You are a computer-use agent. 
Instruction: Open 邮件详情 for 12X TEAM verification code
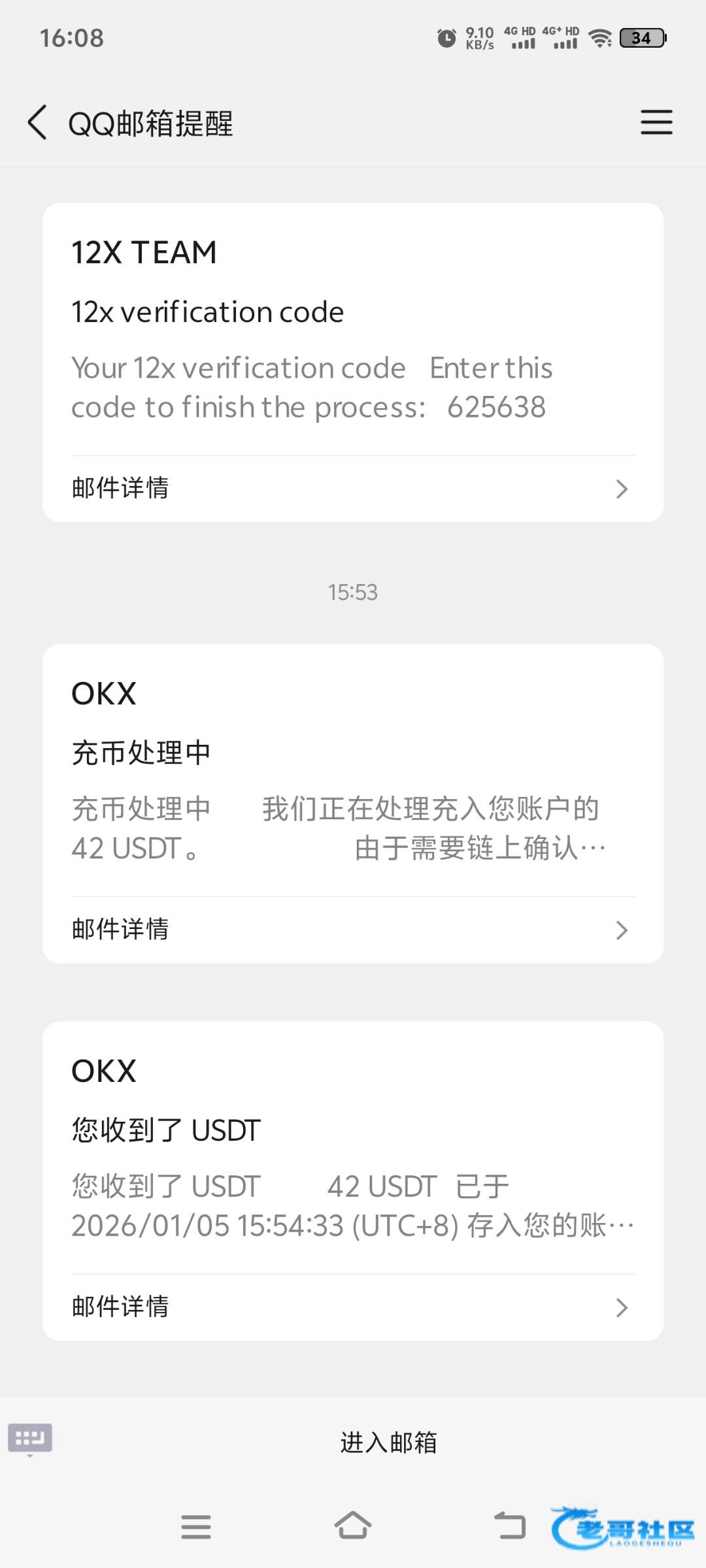tap(353, 488)
